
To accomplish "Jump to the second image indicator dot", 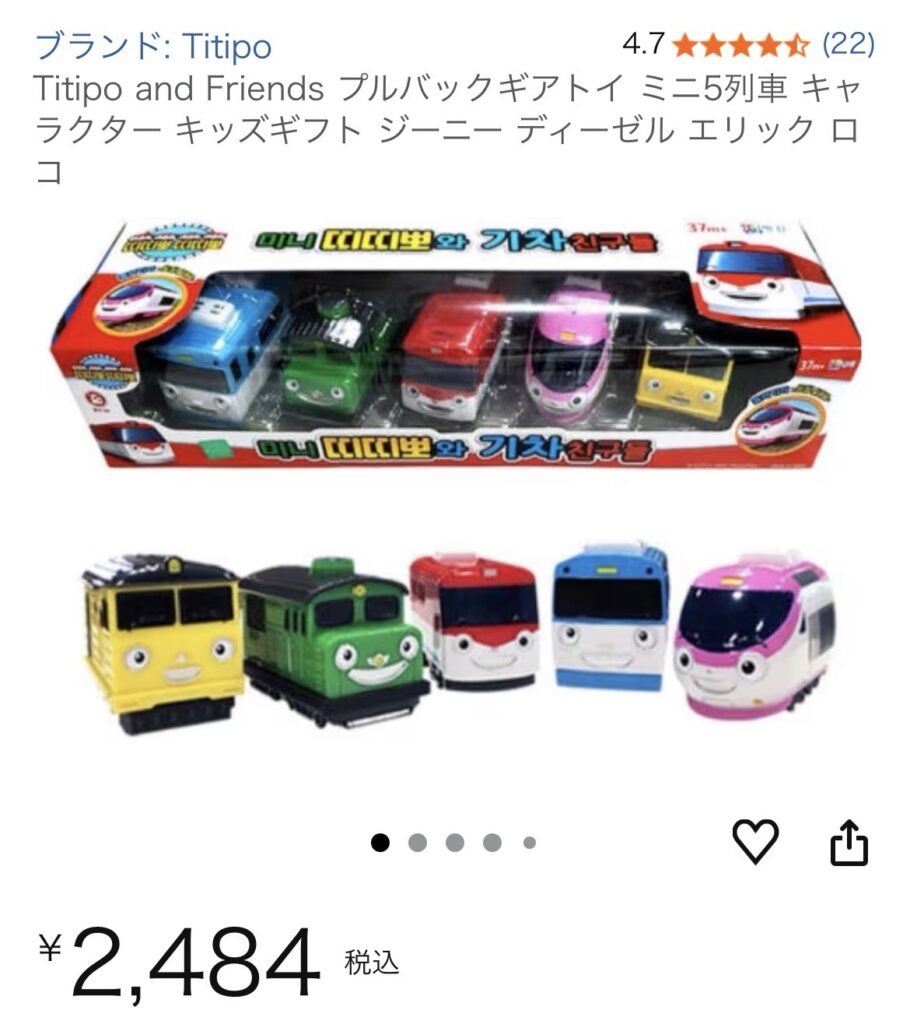I will 418,842.
